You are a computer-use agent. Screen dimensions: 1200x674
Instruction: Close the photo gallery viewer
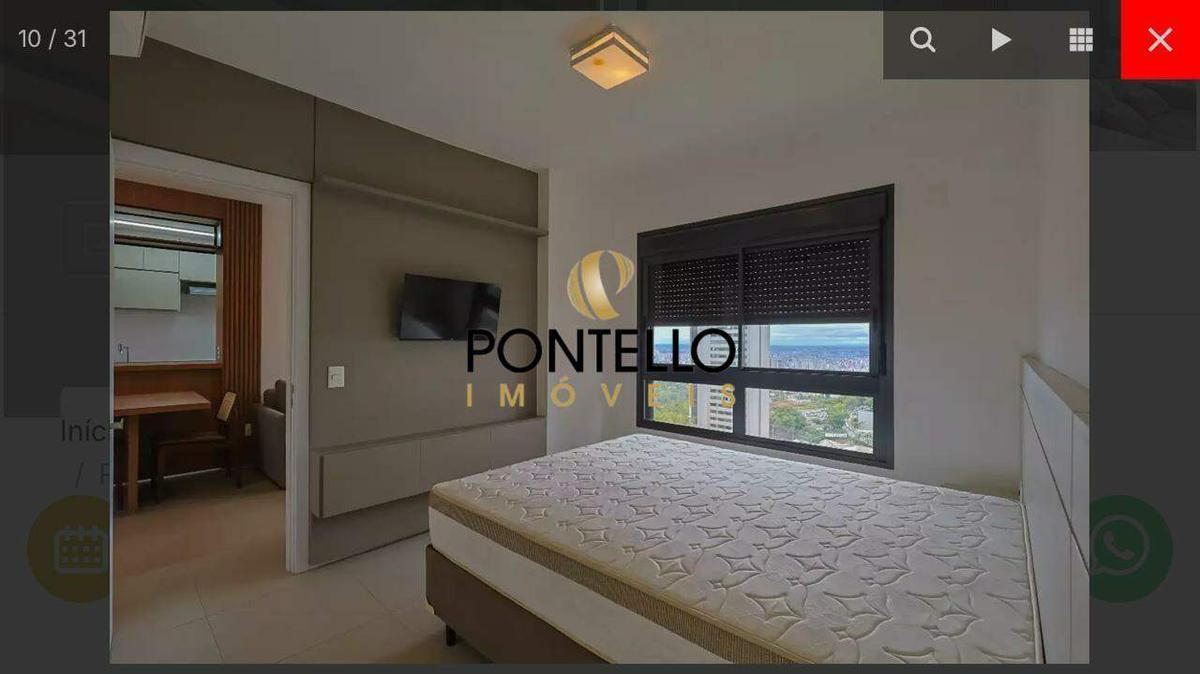click(1160, 40)
